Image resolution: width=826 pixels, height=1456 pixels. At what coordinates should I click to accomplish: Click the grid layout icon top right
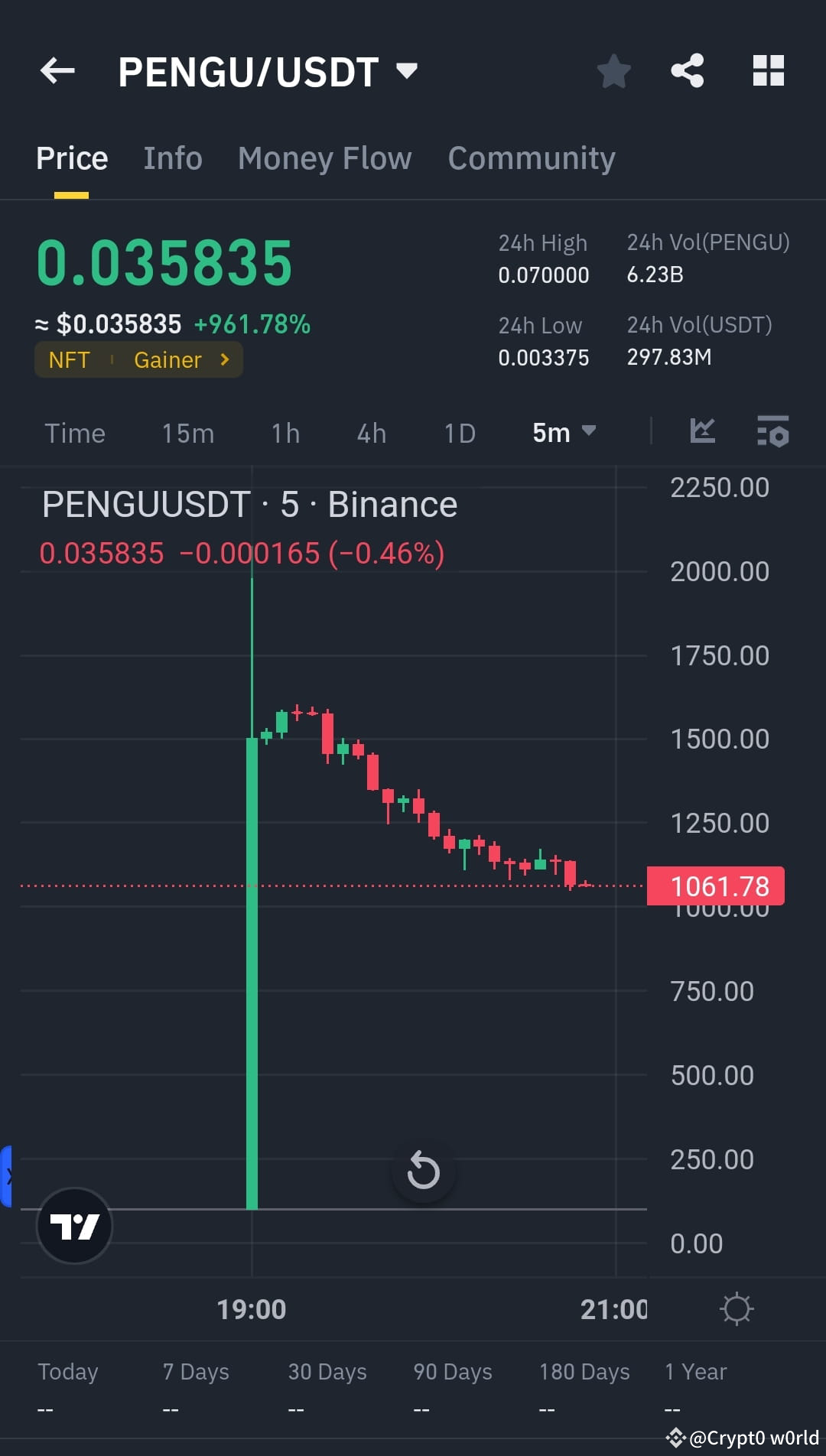pyautogui.click(x=769, y=70)
